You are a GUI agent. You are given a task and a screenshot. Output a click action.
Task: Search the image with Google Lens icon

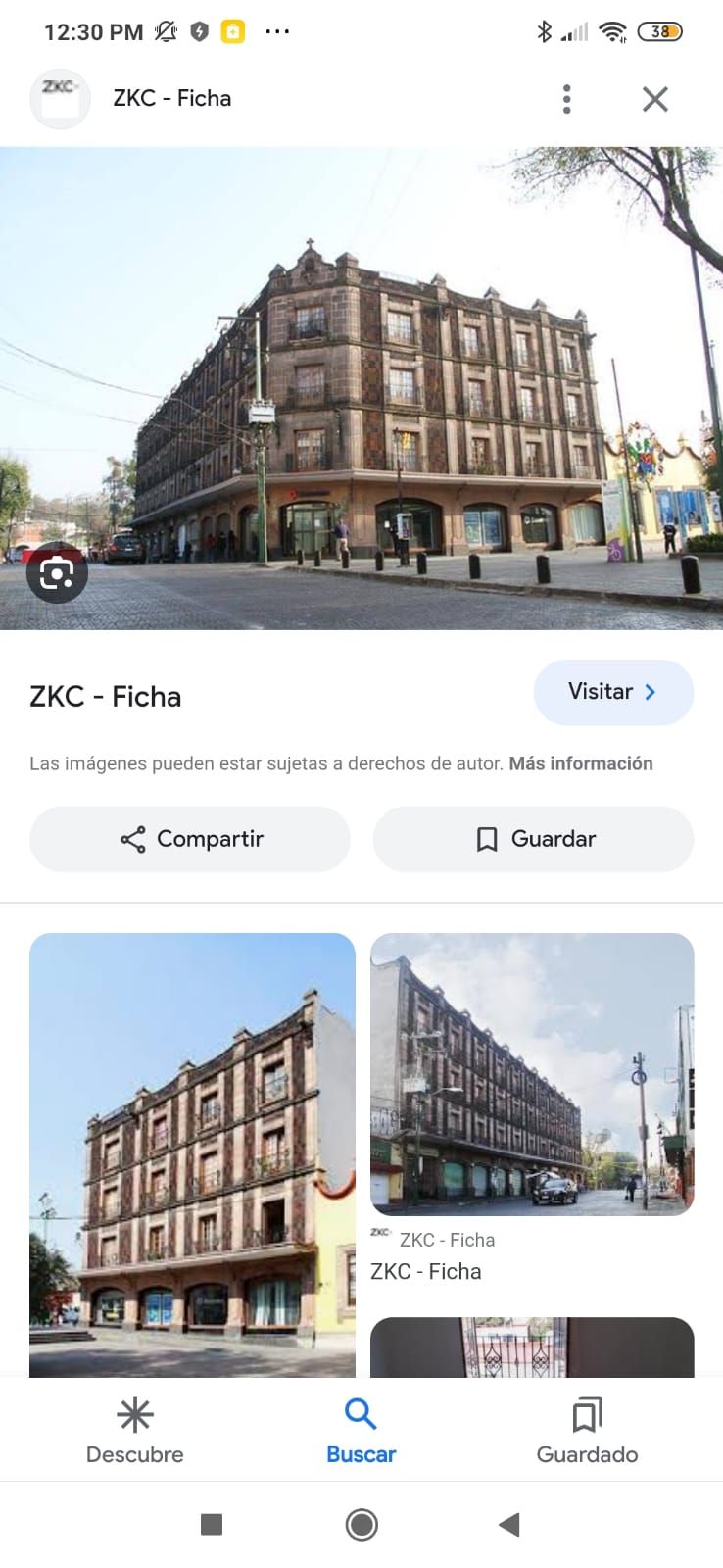coord(57,573)
